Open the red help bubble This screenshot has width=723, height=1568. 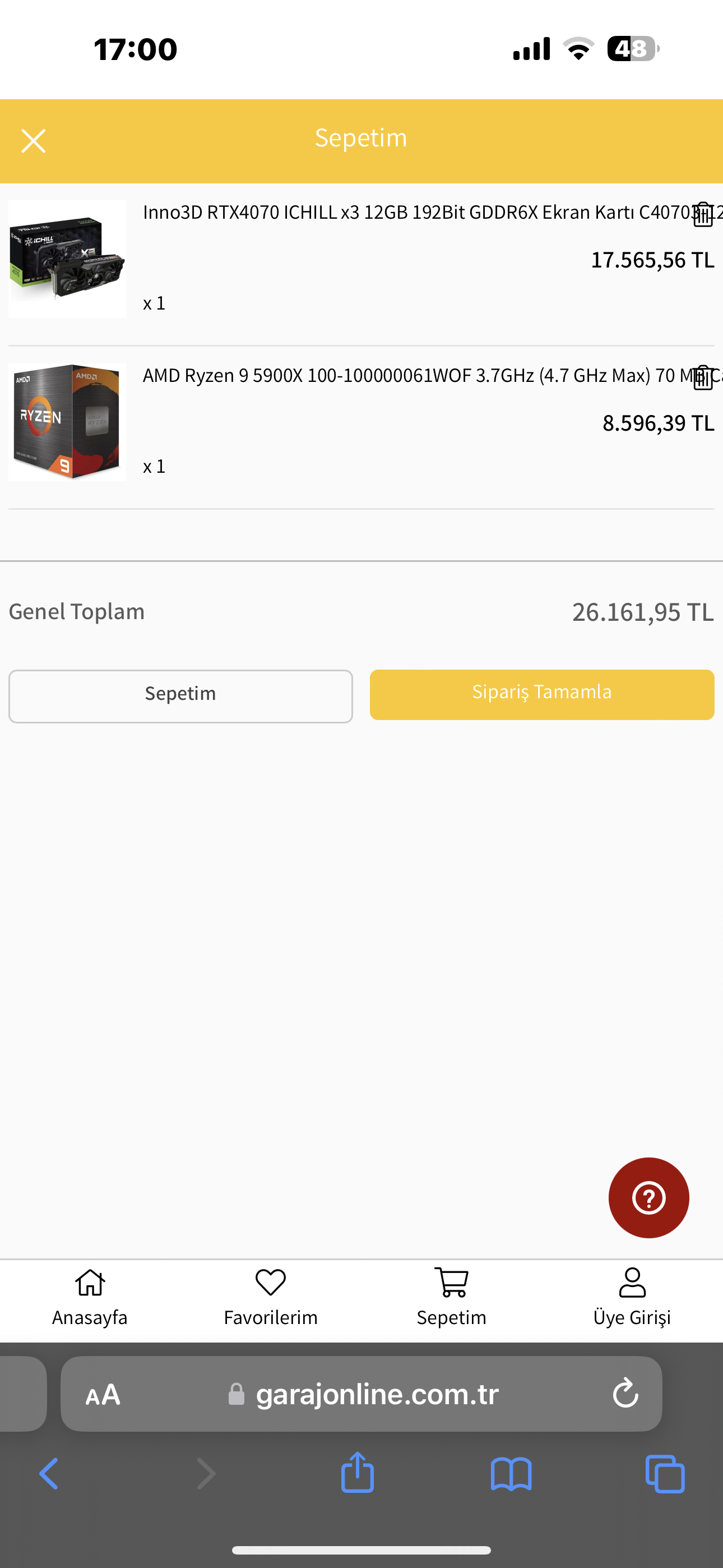pos(649,1197)
